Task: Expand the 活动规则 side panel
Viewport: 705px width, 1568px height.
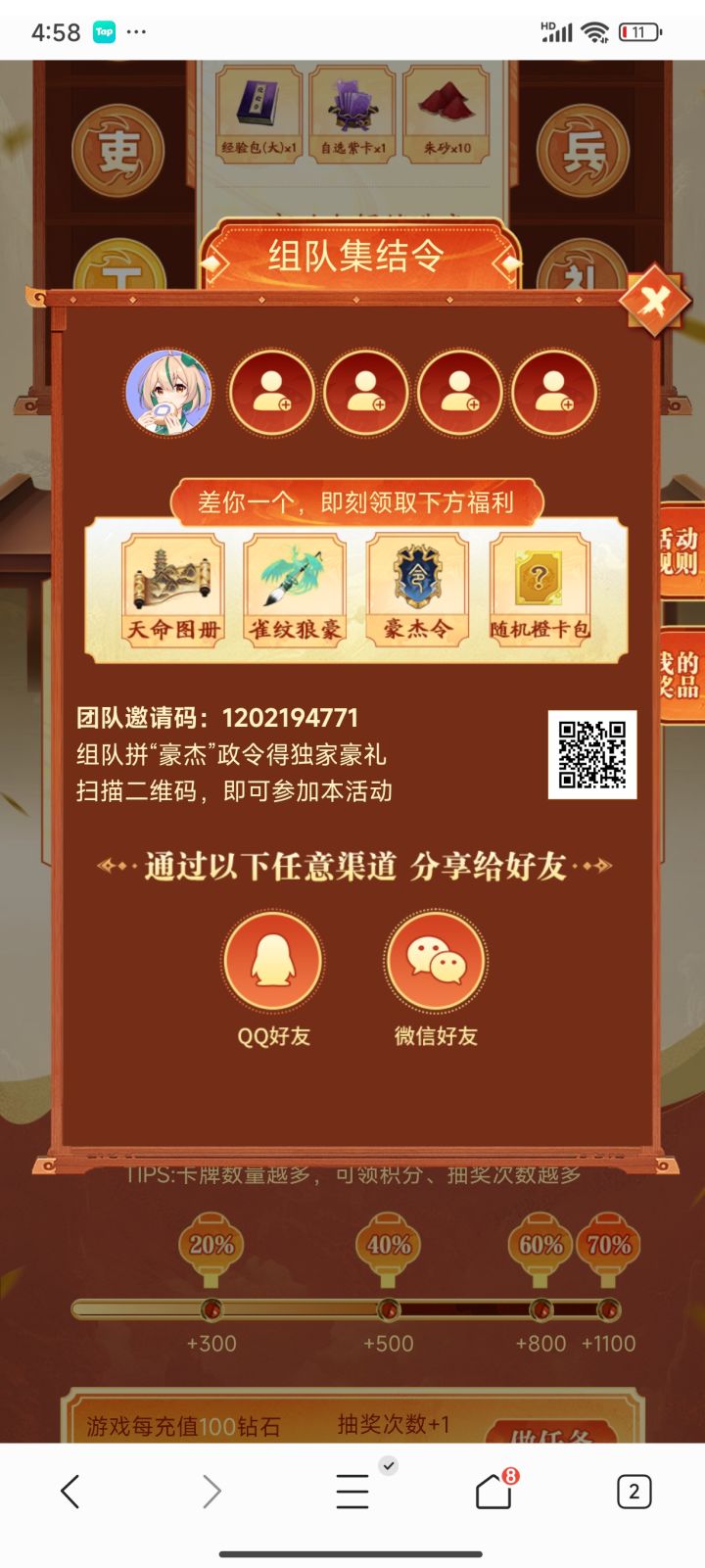Action: (x=679, y=555)
